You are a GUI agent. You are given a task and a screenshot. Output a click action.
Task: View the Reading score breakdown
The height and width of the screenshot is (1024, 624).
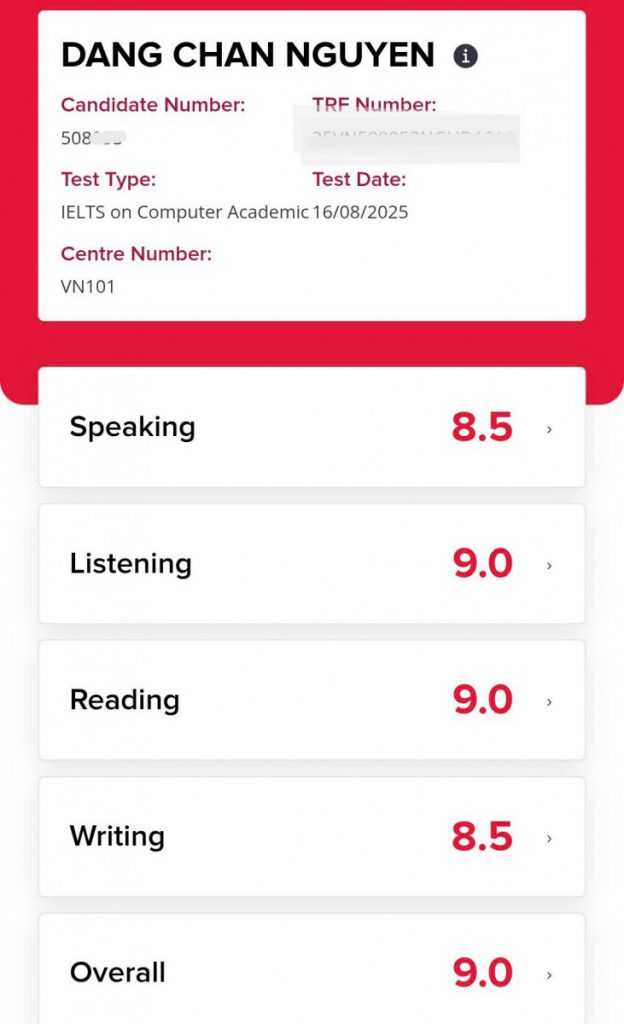click(312, 700)
